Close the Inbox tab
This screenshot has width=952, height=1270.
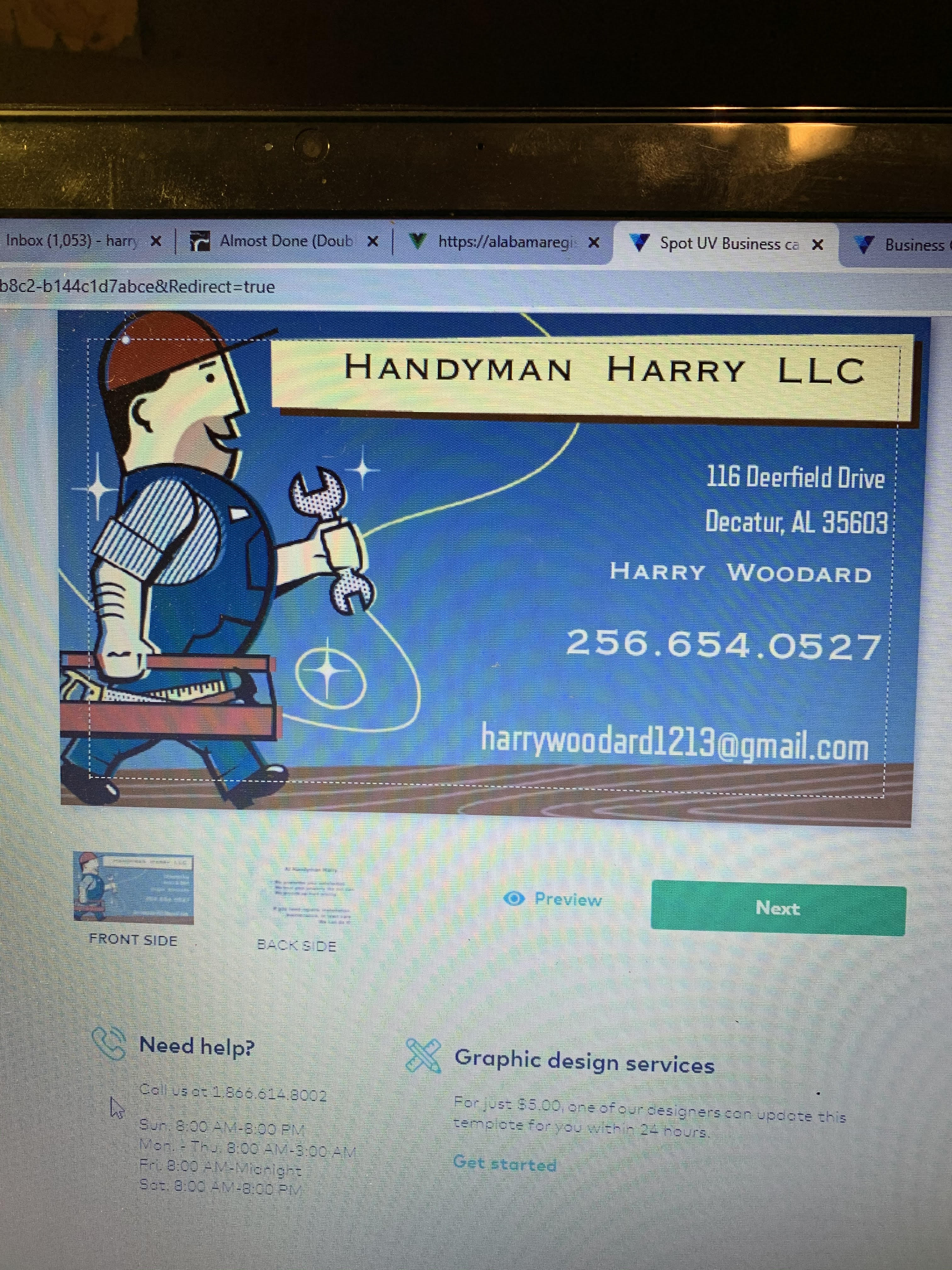point(156,242)
